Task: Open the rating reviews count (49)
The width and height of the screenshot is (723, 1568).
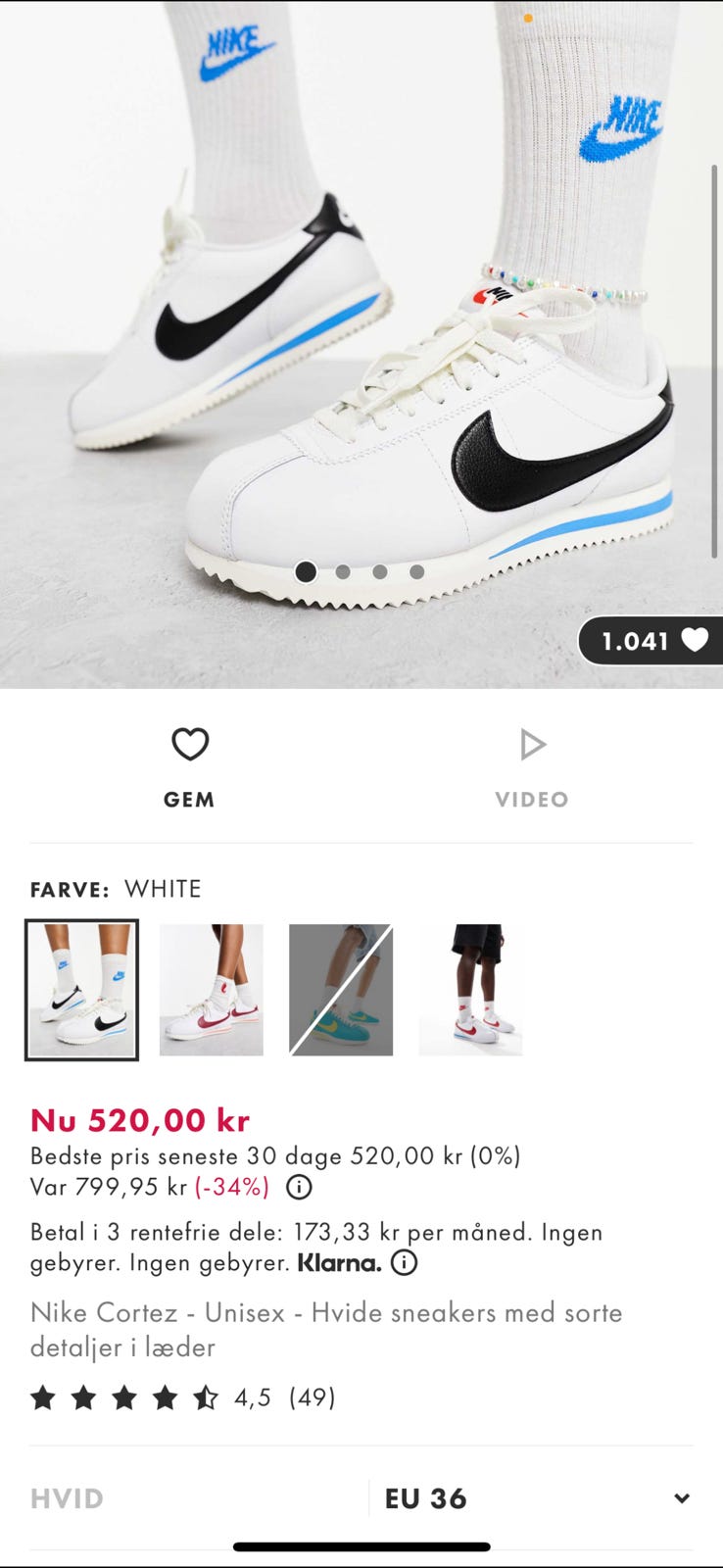Action: (x=310, y=1398)
